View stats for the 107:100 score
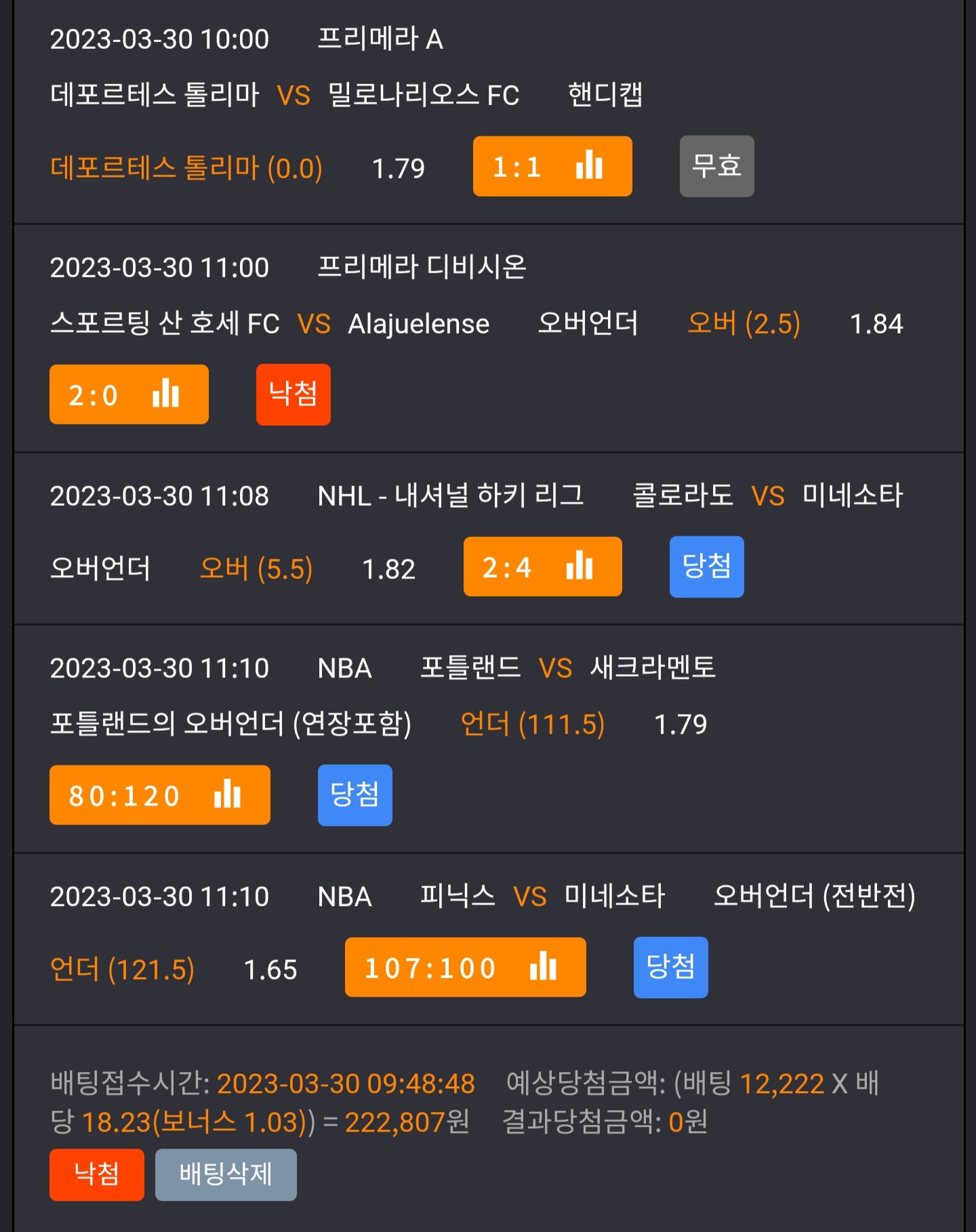 click(466, 968)
